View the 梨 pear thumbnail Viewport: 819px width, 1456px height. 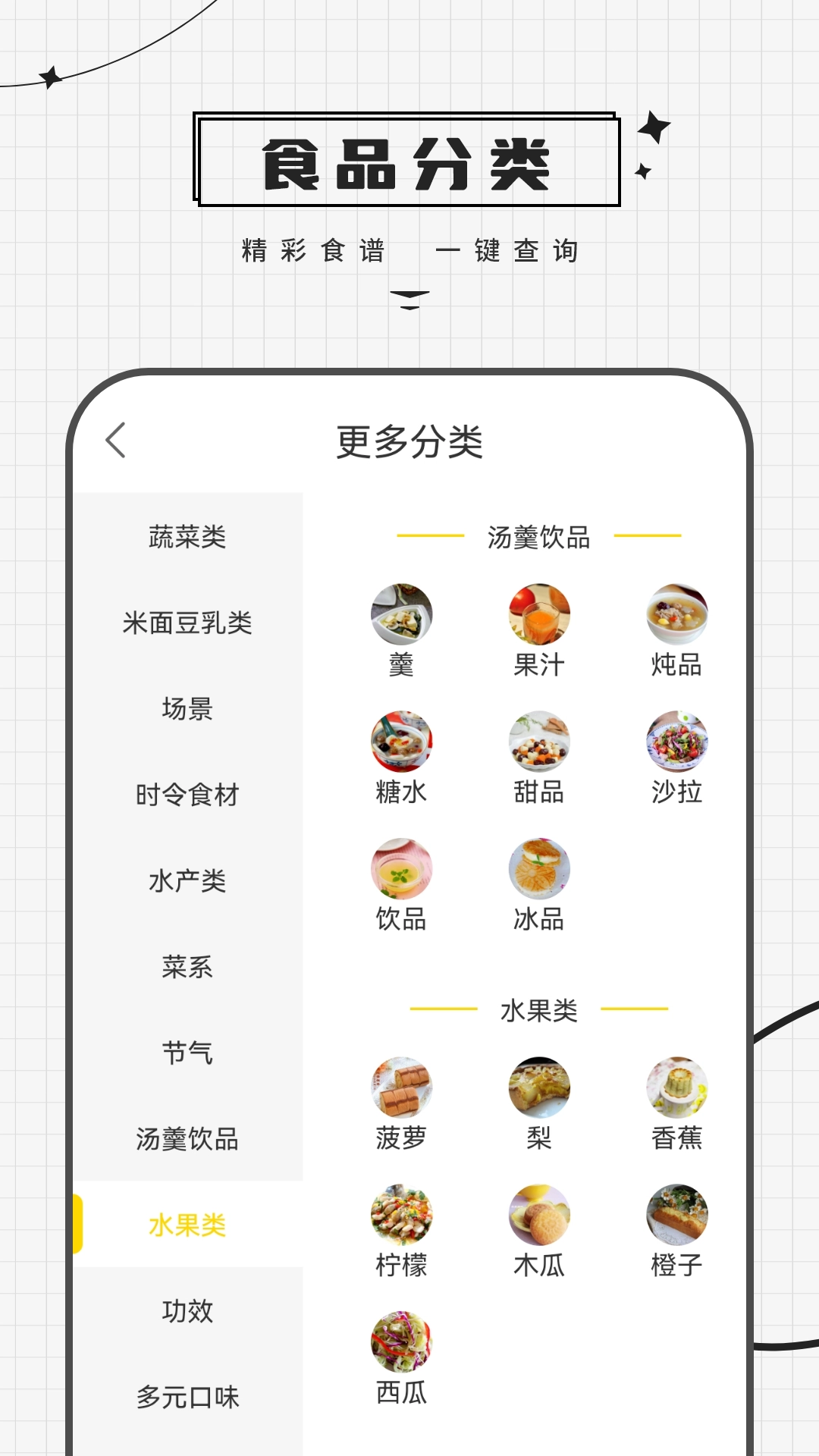click(x=539, y=1087)
